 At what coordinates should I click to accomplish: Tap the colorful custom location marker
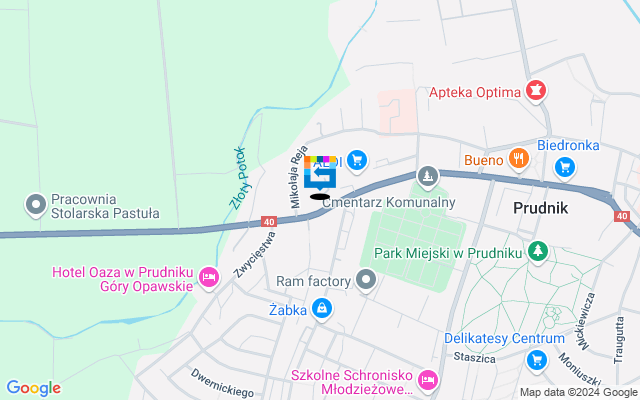[320, 172]
